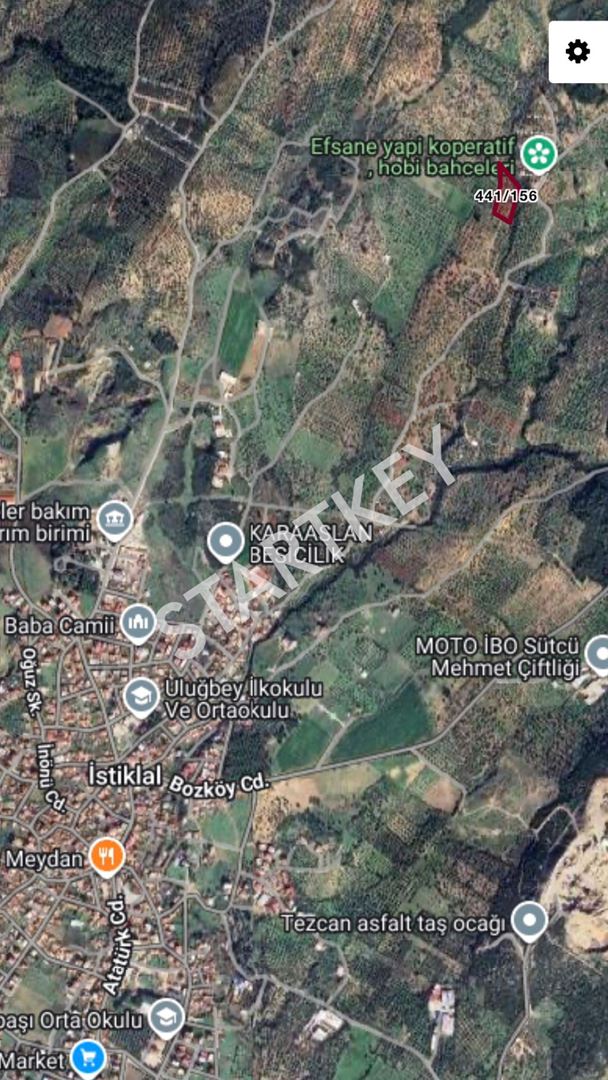Tap the MOTO İBO Sütcü Mehmet Çiftliği pin
The width and height of the screenshot is (608, 1080).
[x=598, y=654]
